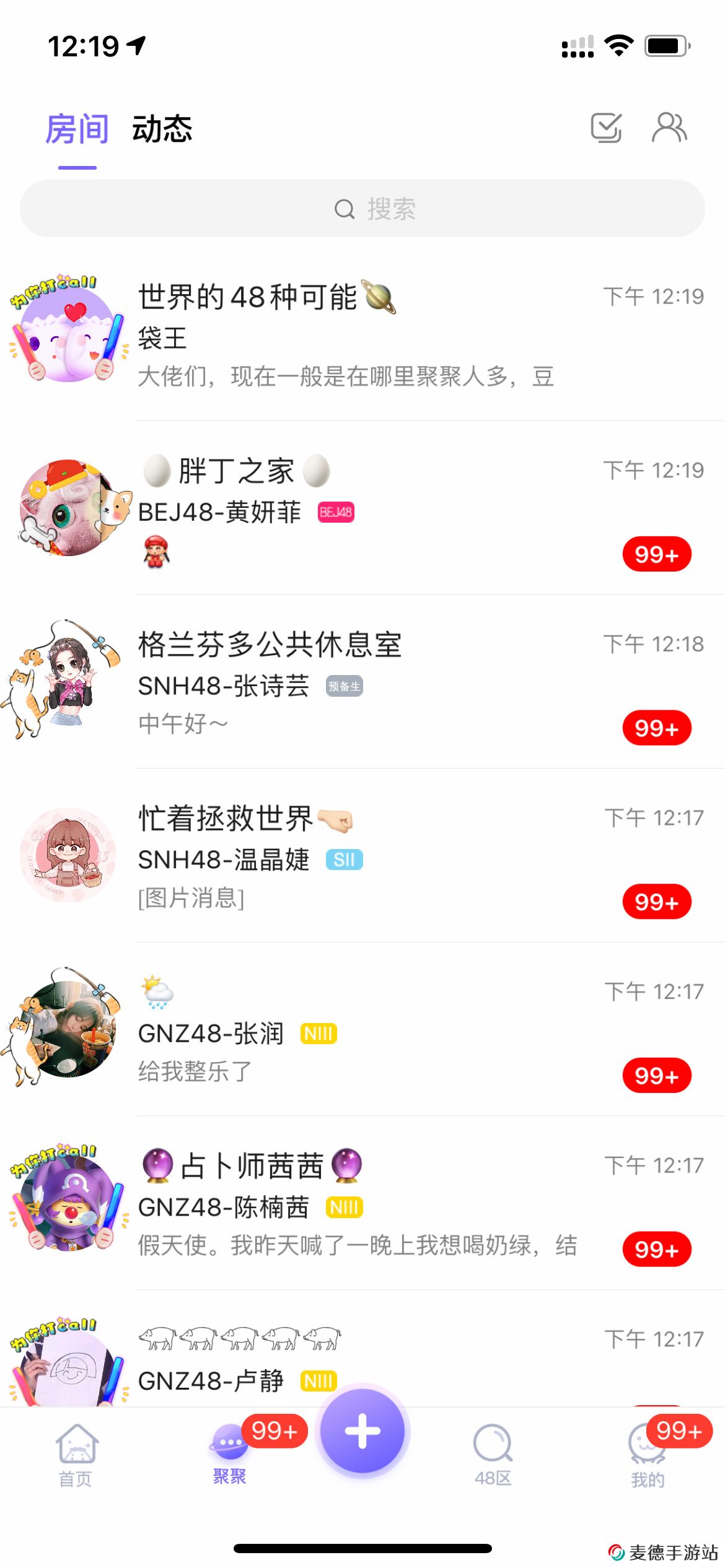Tap the NIII badge beside GNZ48-张润
The image size is (725, 1568).
click(x=319, y=1033)
